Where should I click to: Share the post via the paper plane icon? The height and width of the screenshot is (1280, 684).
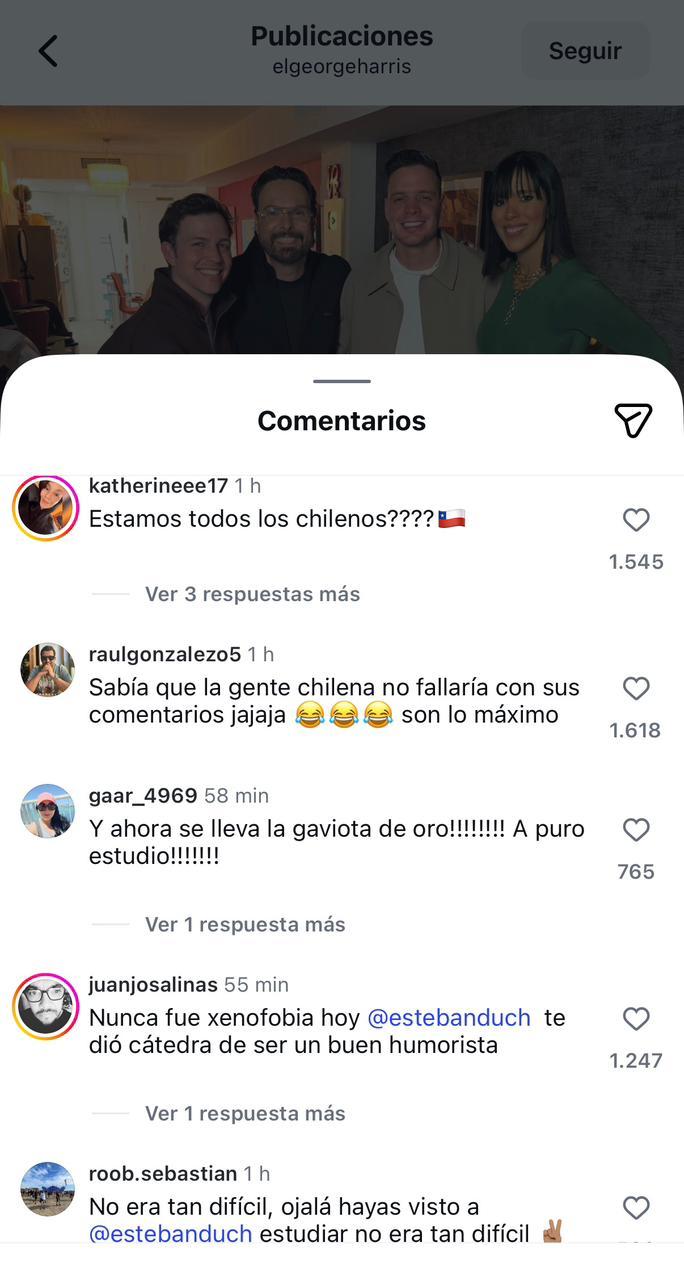point(633,420)
